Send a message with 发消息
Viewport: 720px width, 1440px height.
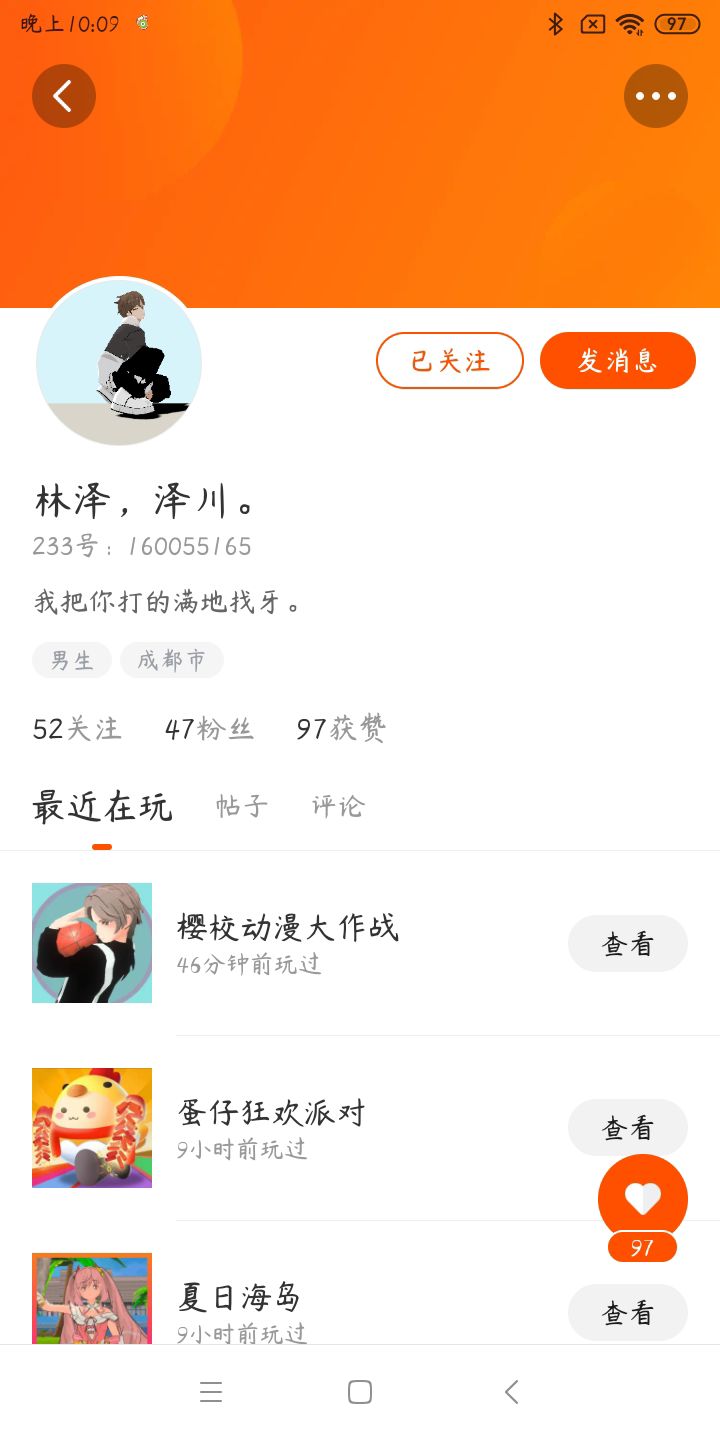[x=617, y=360]
